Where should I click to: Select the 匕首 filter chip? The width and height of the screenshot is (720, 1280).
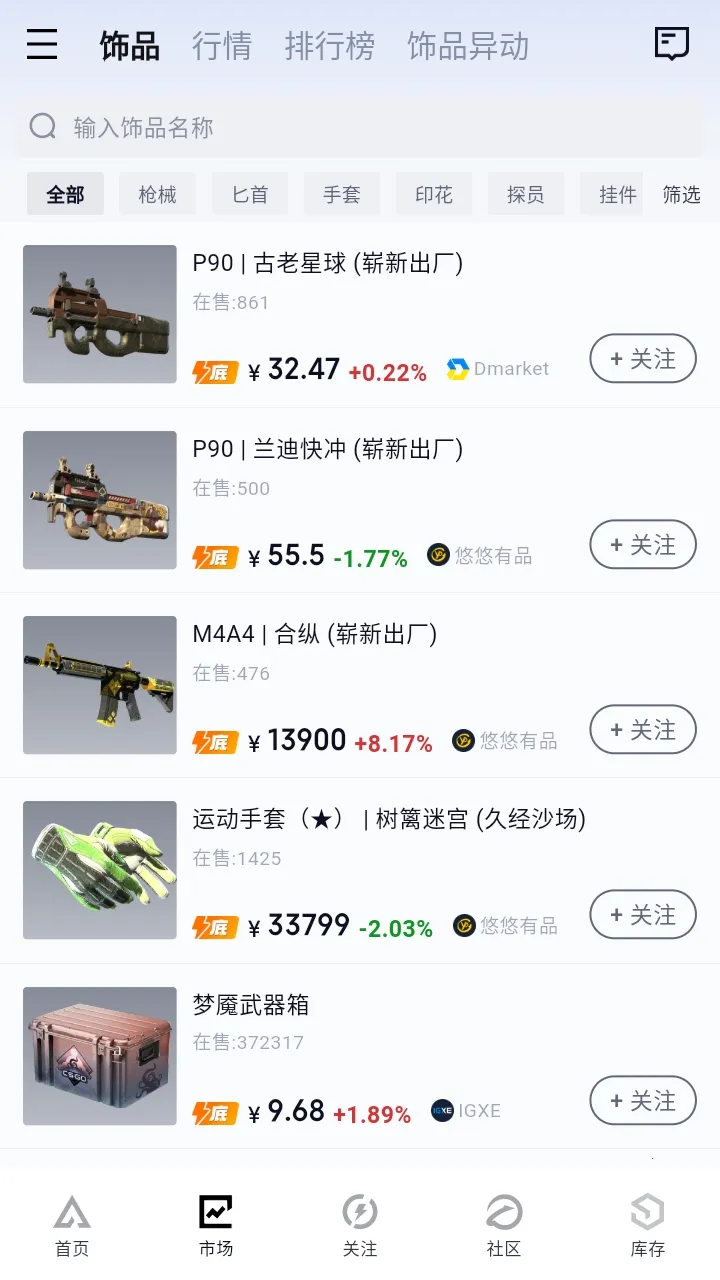pyautogui.click(x=250, y=194)
